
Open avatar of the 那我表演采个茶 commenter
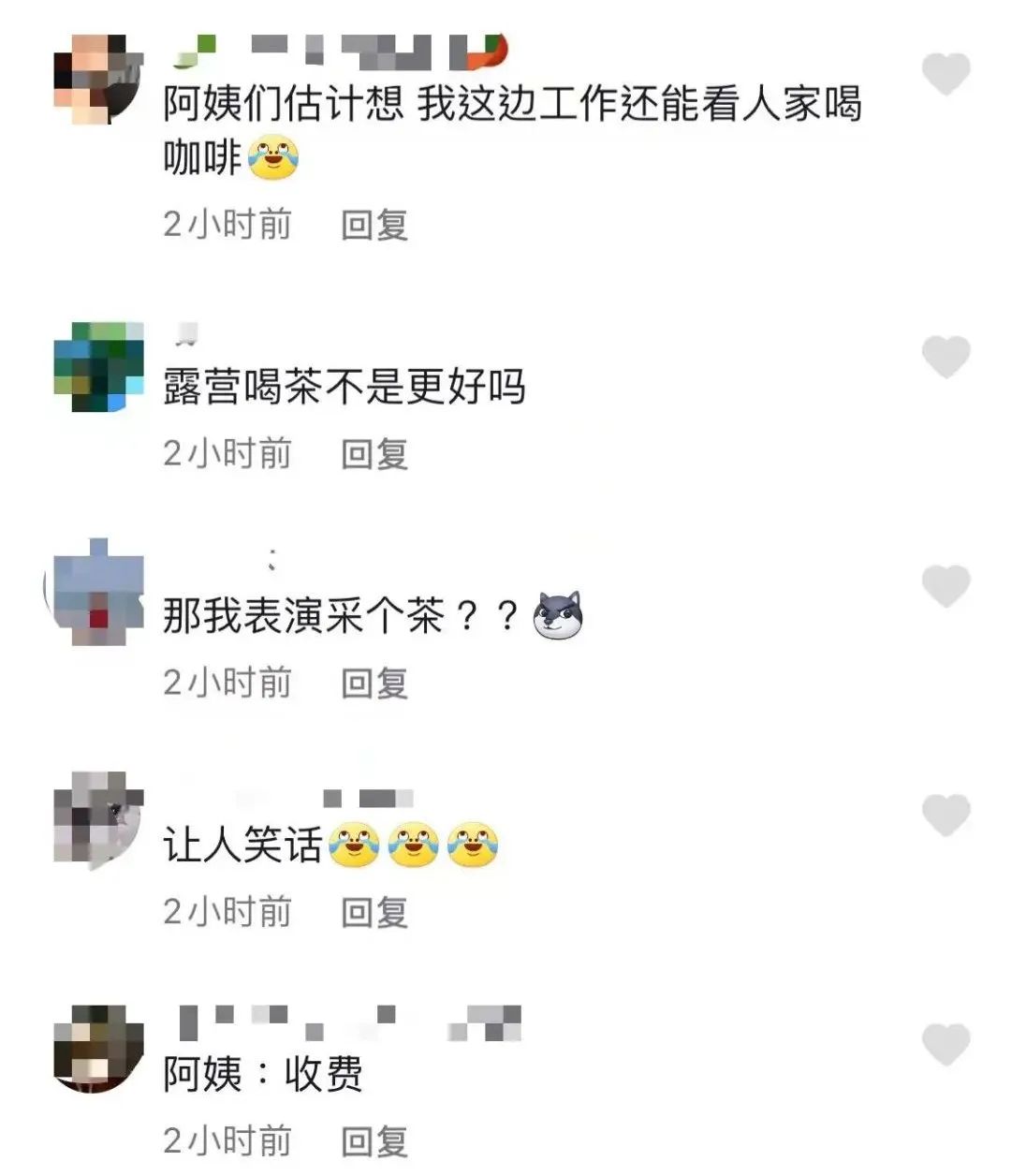98,593
